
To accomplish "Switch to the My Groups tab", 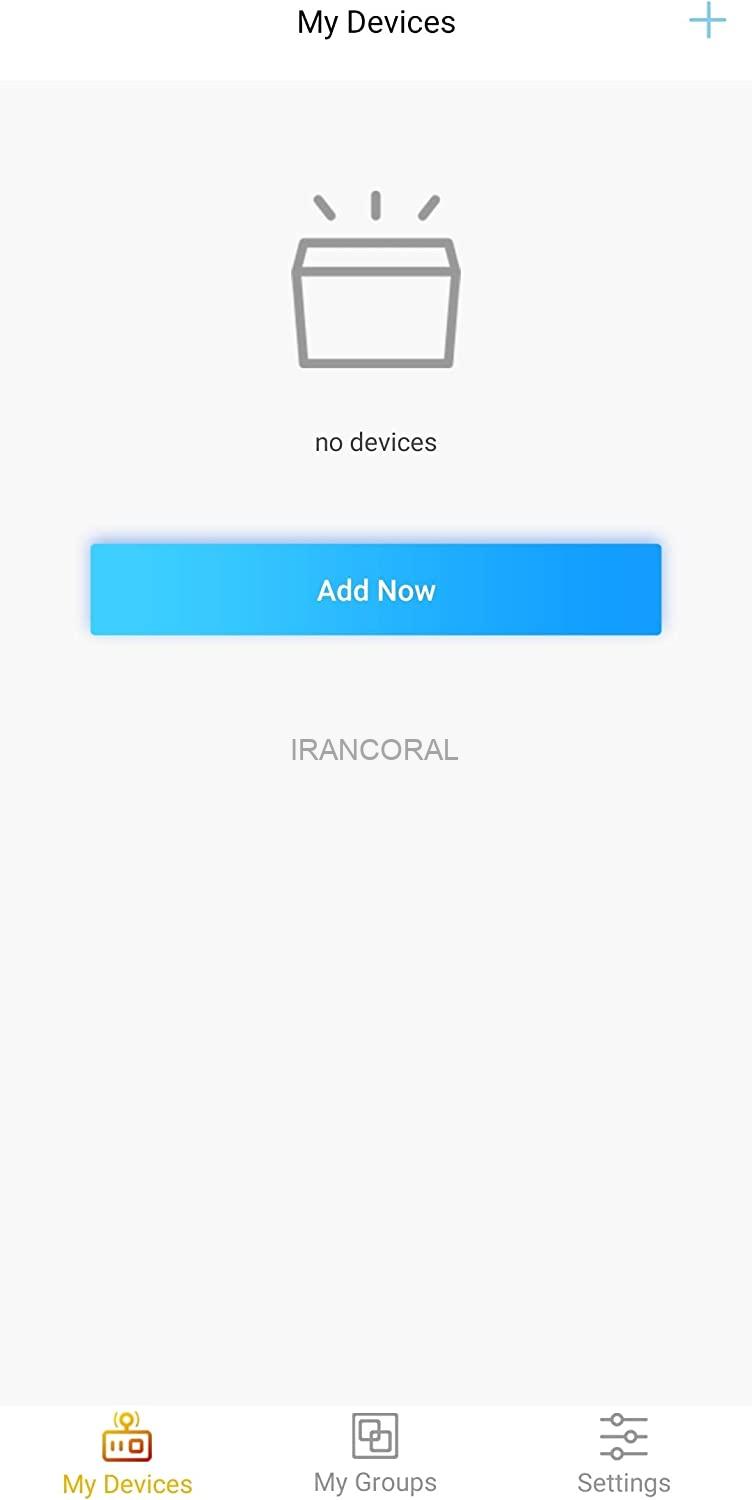I will 375,1452.
